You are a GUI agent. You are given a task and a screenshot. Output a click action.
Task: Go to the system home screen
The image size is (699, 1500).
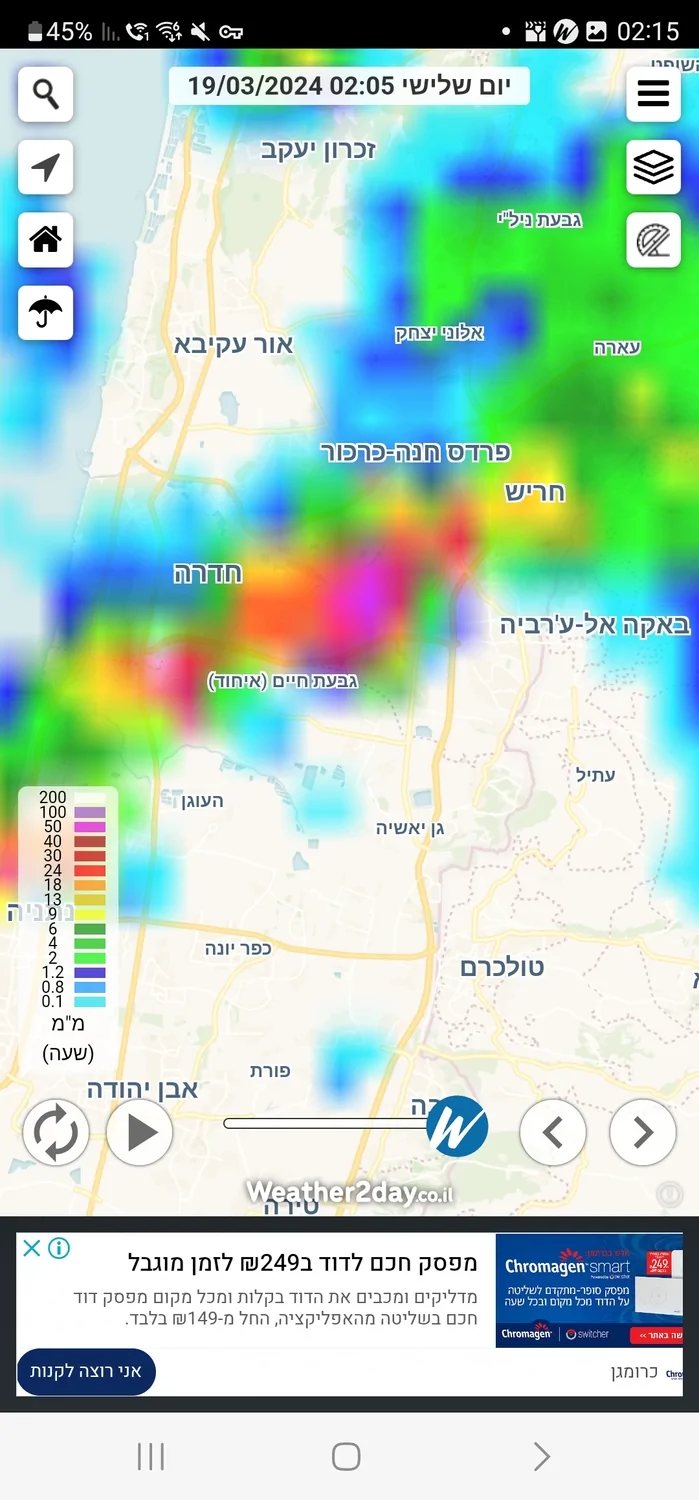coord(346,1456)
